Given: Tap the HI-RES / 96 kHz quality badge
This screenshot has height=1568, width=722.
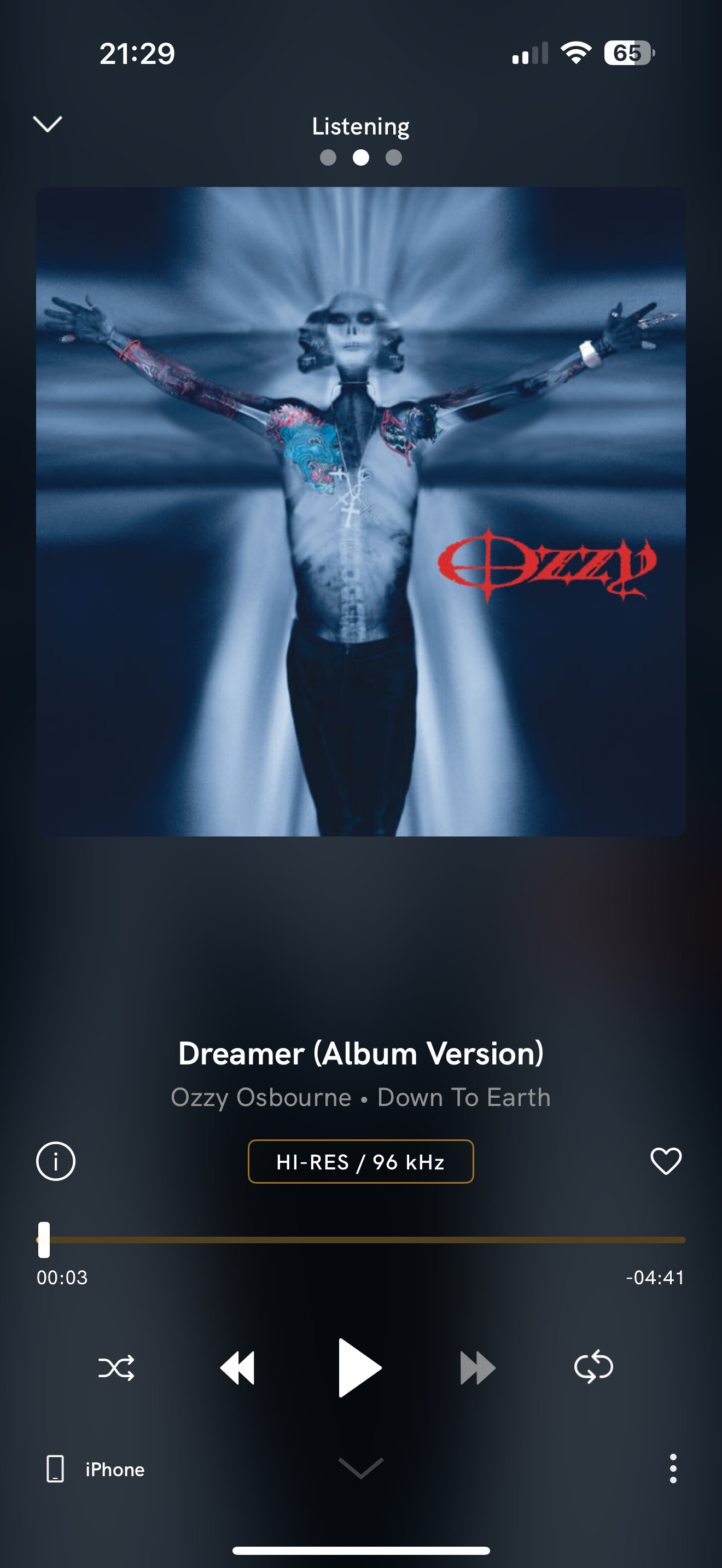Looking at the screenshot, I should coord(360,1161).
